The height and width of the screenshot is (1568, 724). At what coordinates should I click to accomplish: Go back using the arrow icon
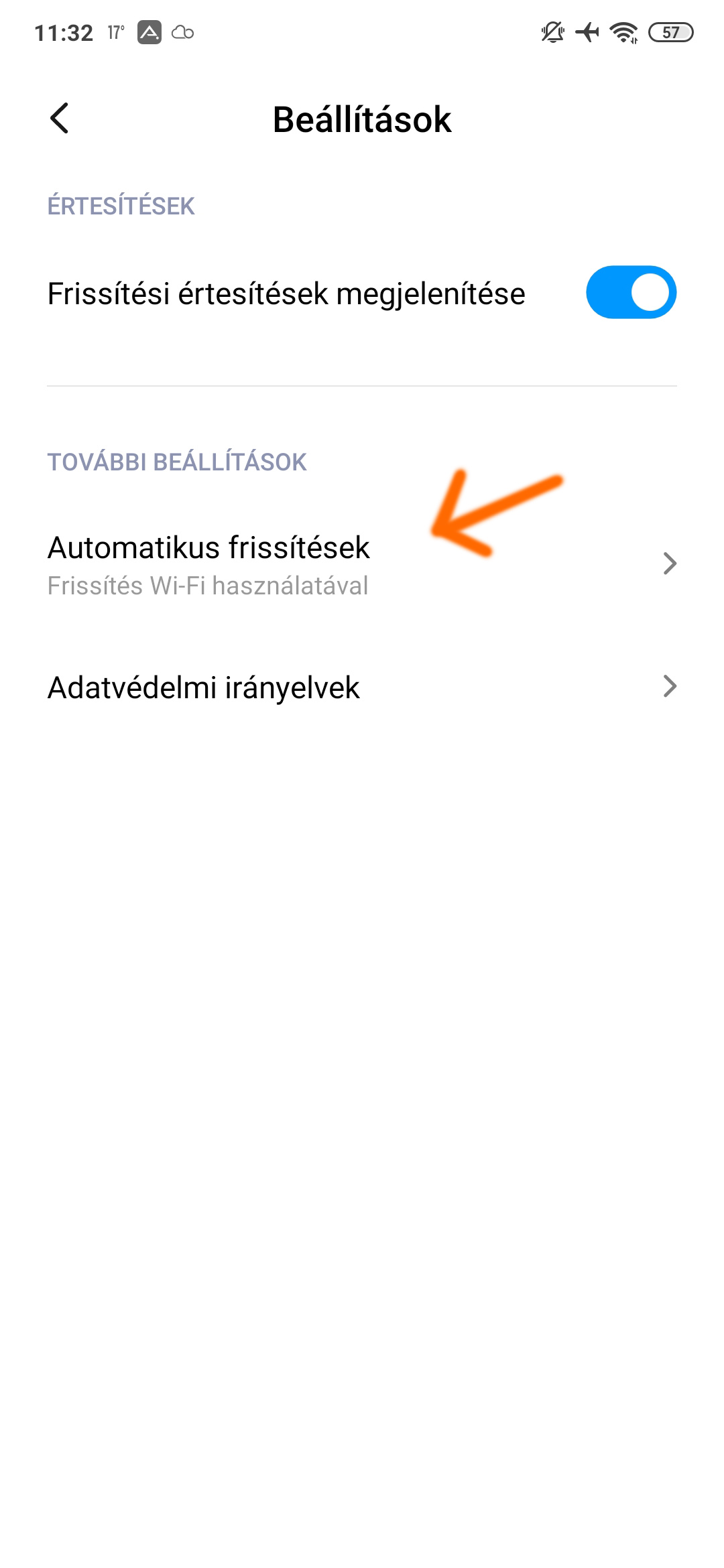[60, 119]
